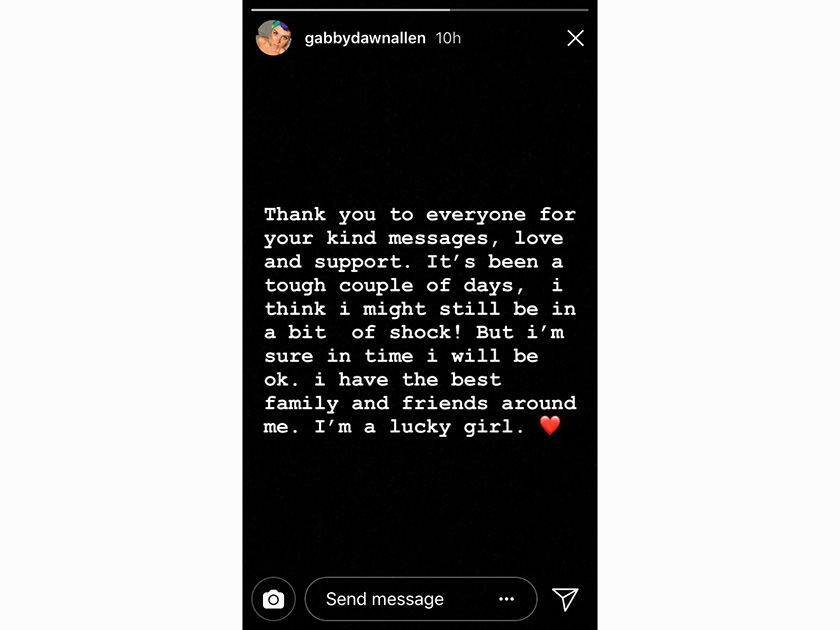Open the gabbydawnallen username link

coord(365,38)
